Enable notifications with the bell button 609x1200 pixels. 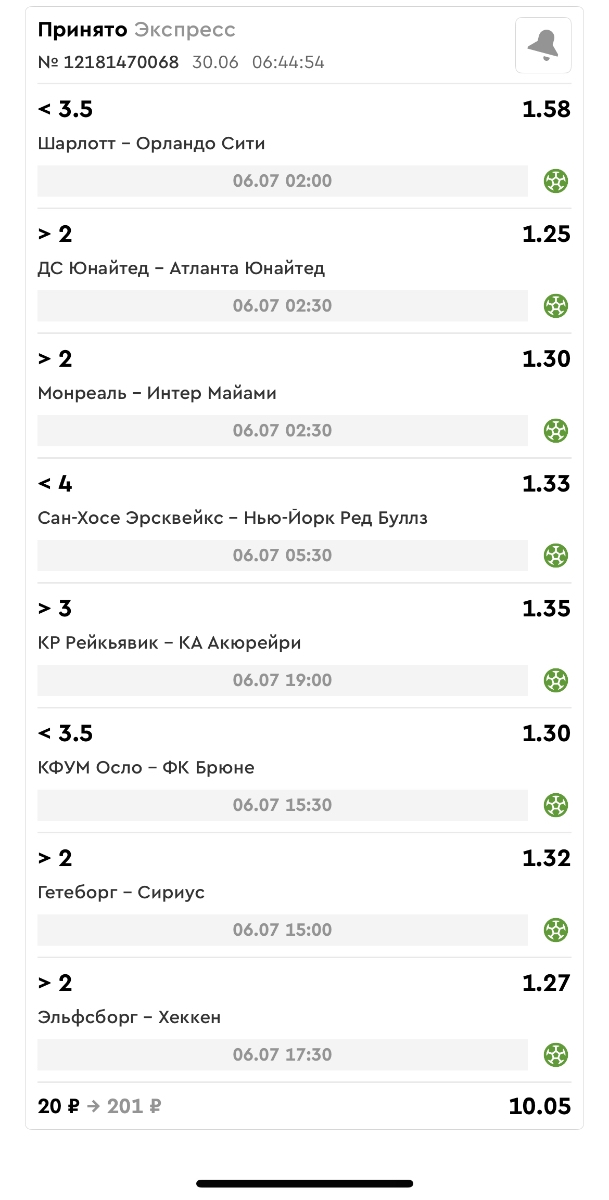[x=543, y=45]
